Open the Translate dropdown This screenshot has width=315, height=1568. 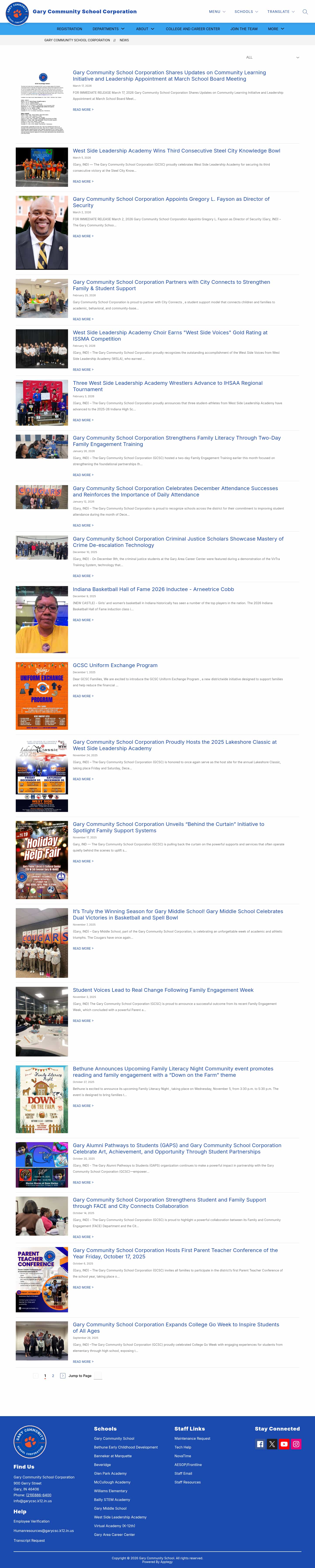[x=280, y=12]
